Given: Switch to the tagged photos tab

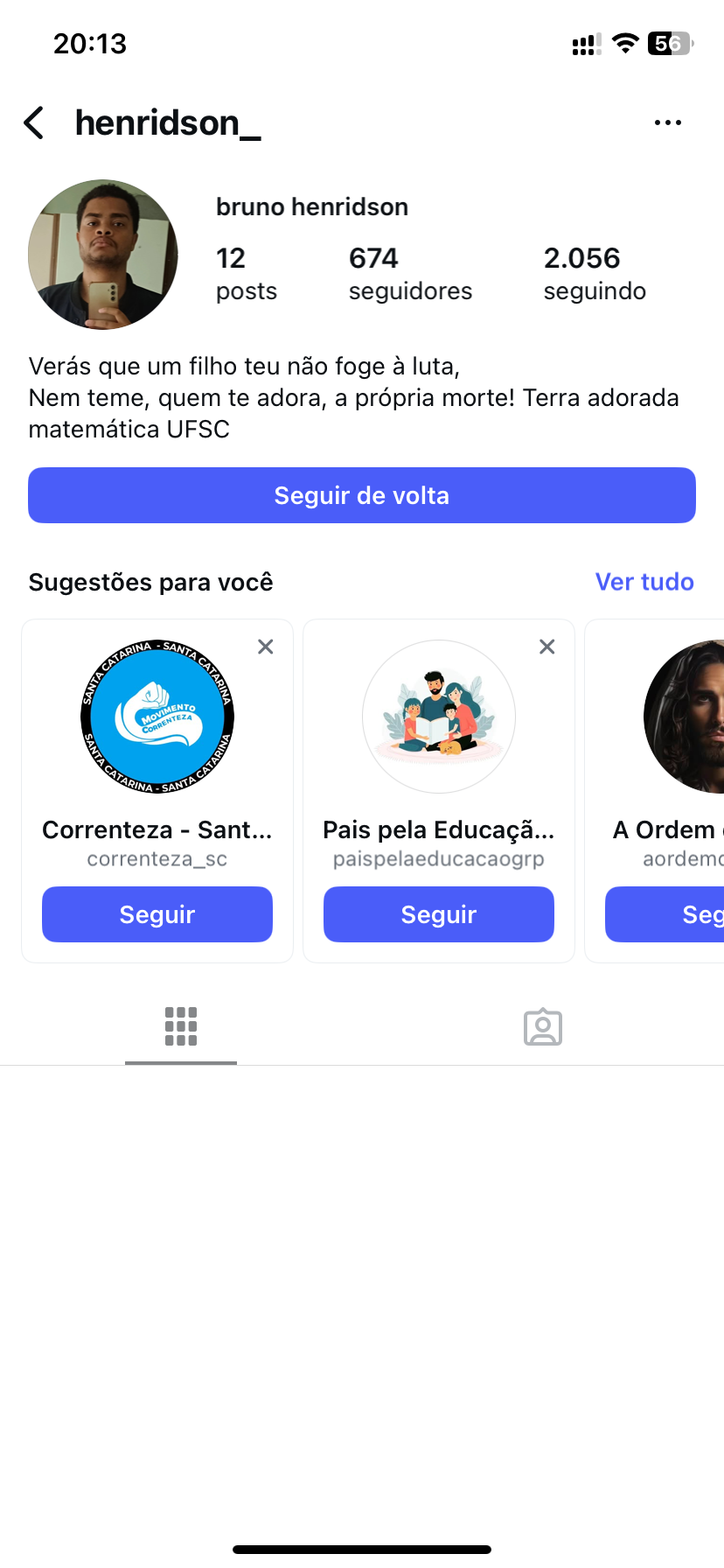Looking at the screenshot, I should (x=543, y=1026).
